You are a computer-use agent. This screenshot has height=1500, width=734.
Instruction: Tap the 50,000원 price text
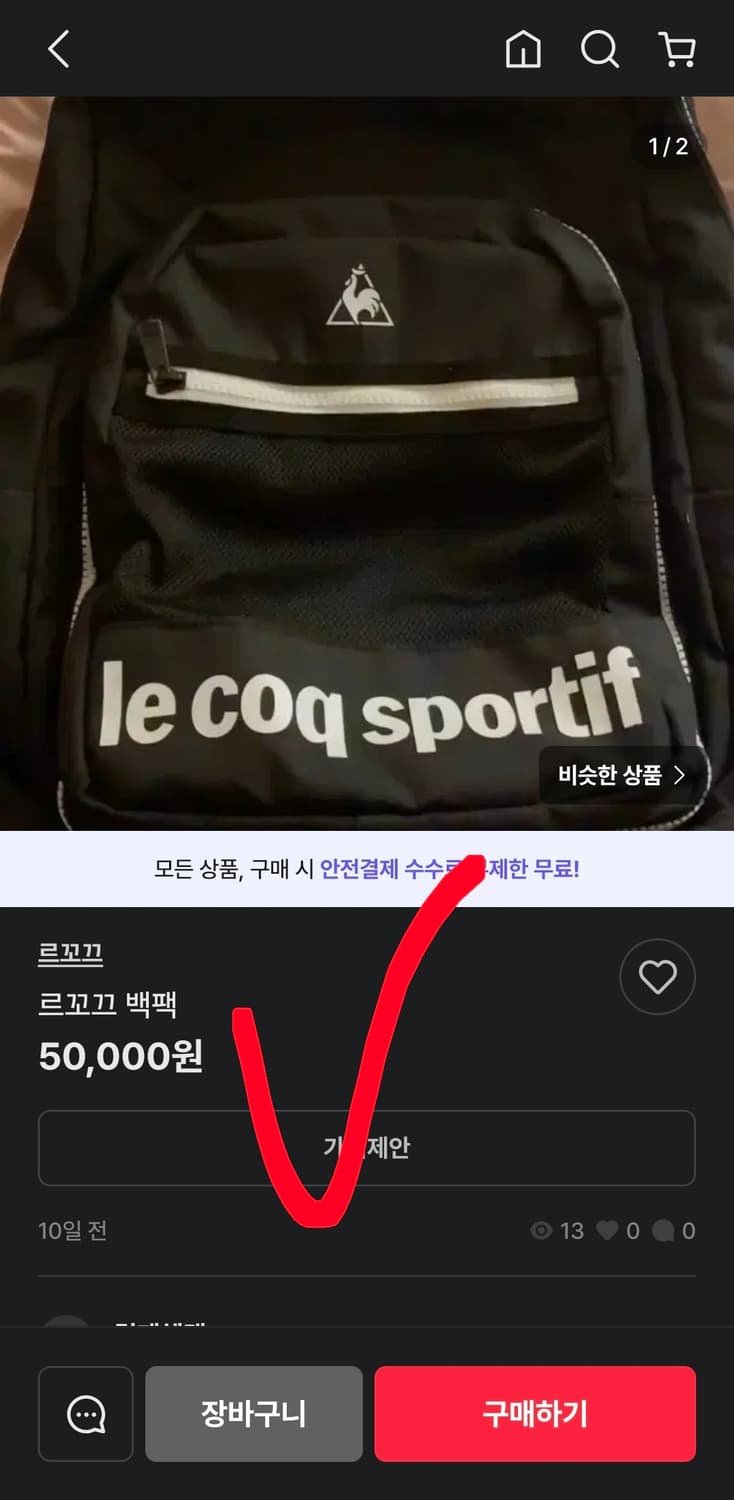tap(120, 1058)
